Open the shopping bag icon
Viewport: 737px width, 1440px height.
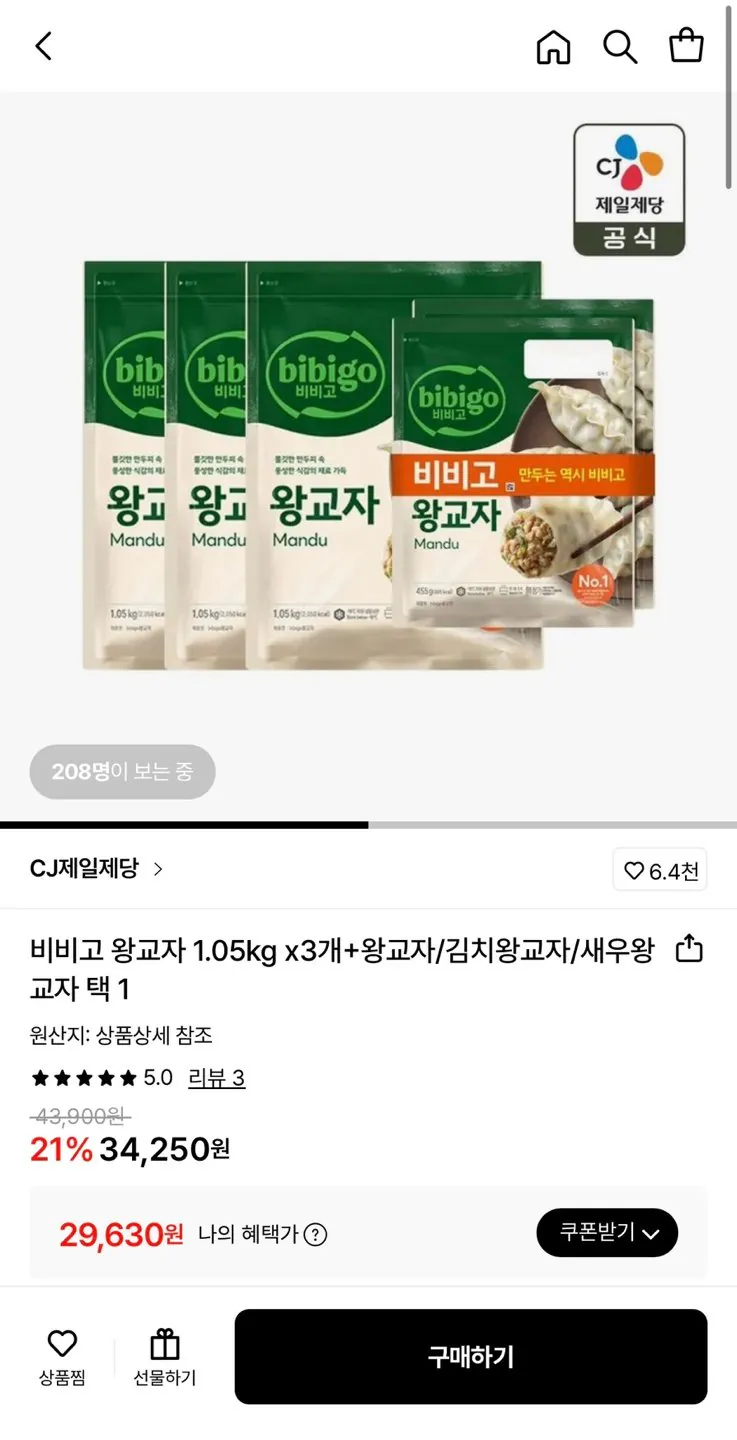pyautogui.click(x=686, y=46)
